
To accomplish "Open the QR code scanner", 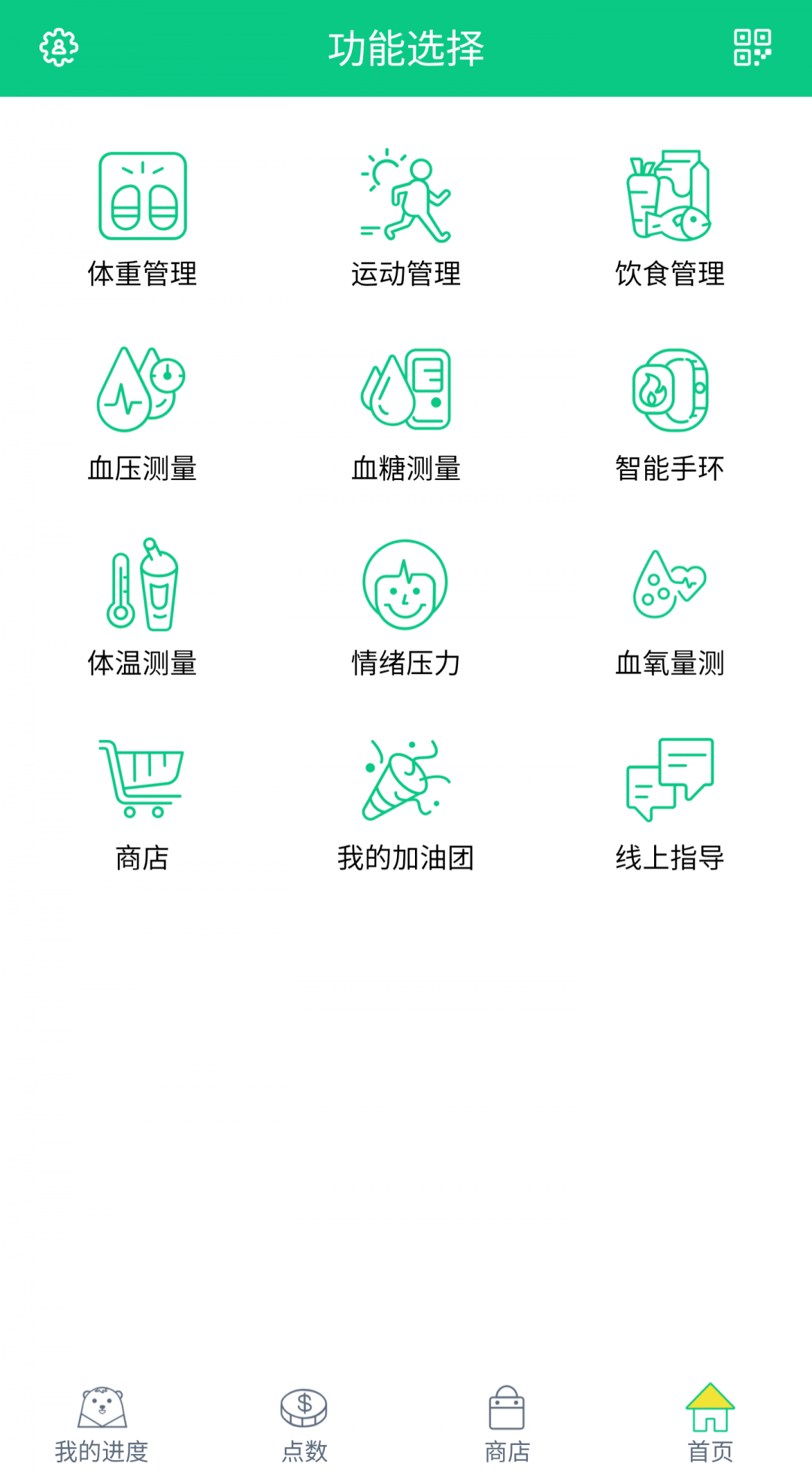I will pos(752,49).
